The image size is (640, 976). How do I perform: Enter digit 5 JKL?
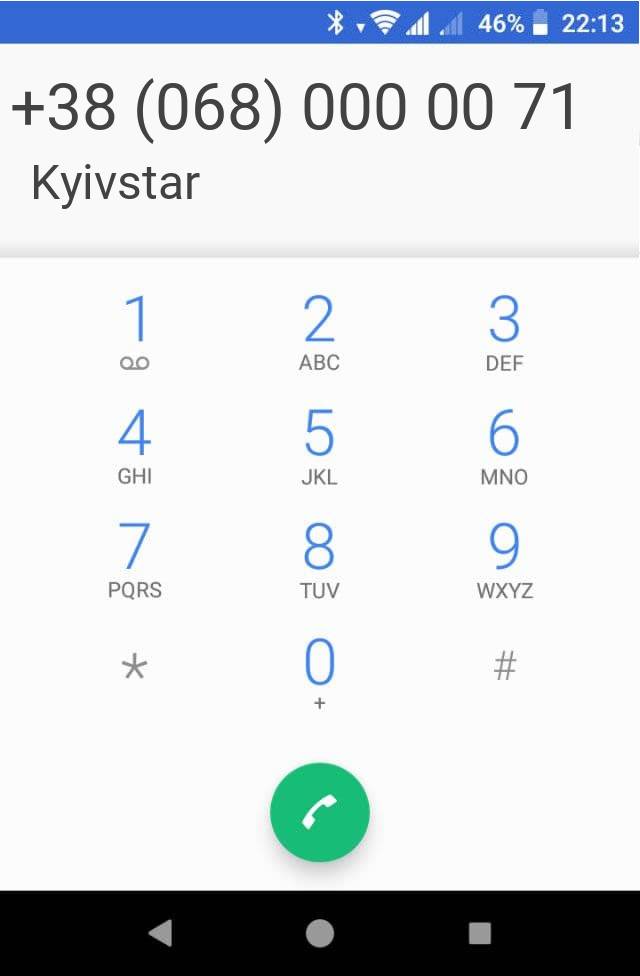pos(319,446)
